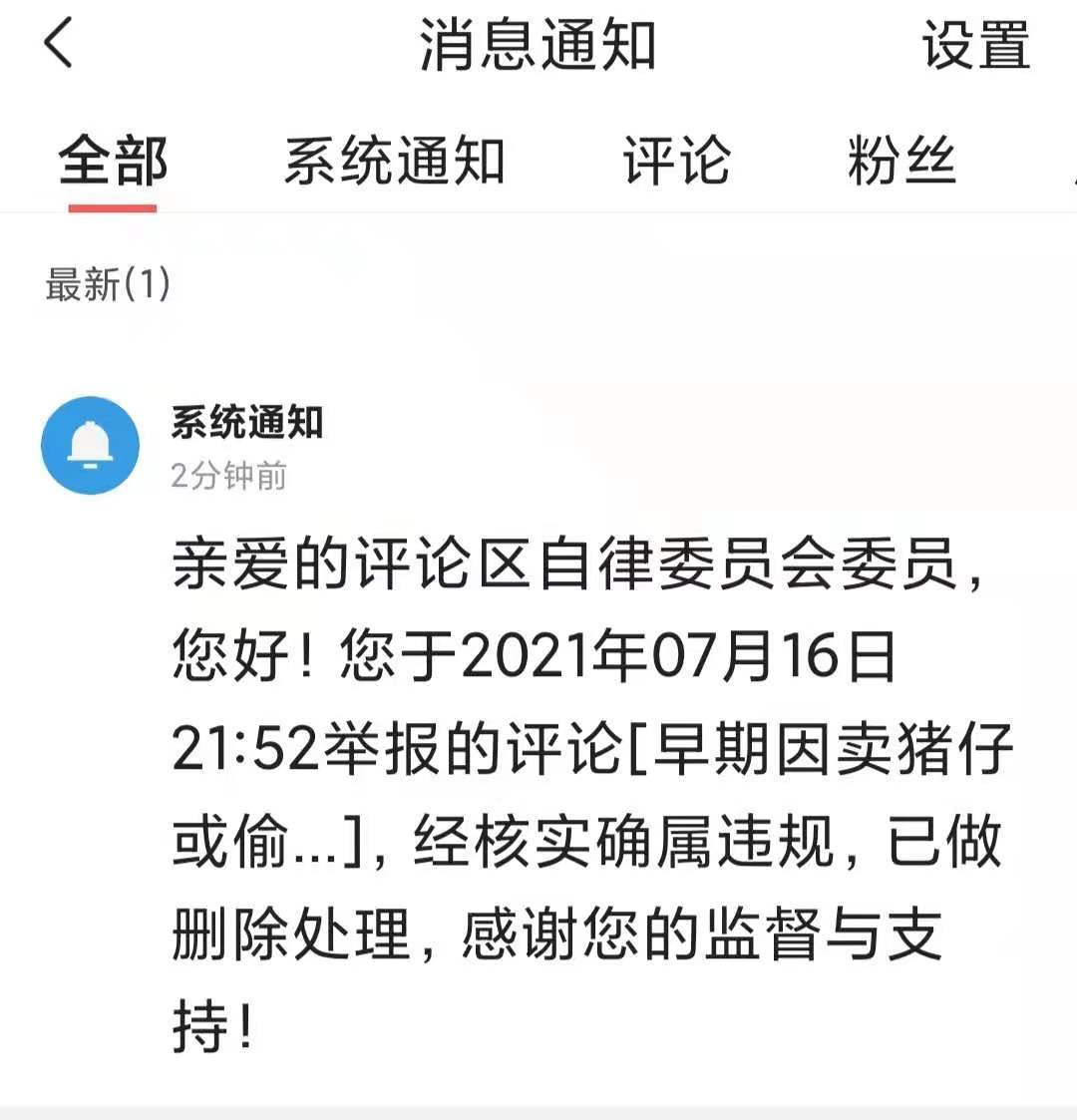Image resolution: width=1077 pixels, height=1120 pixels.
Task: Switch to the 粉丝 tab
Action: pos(900,162)
